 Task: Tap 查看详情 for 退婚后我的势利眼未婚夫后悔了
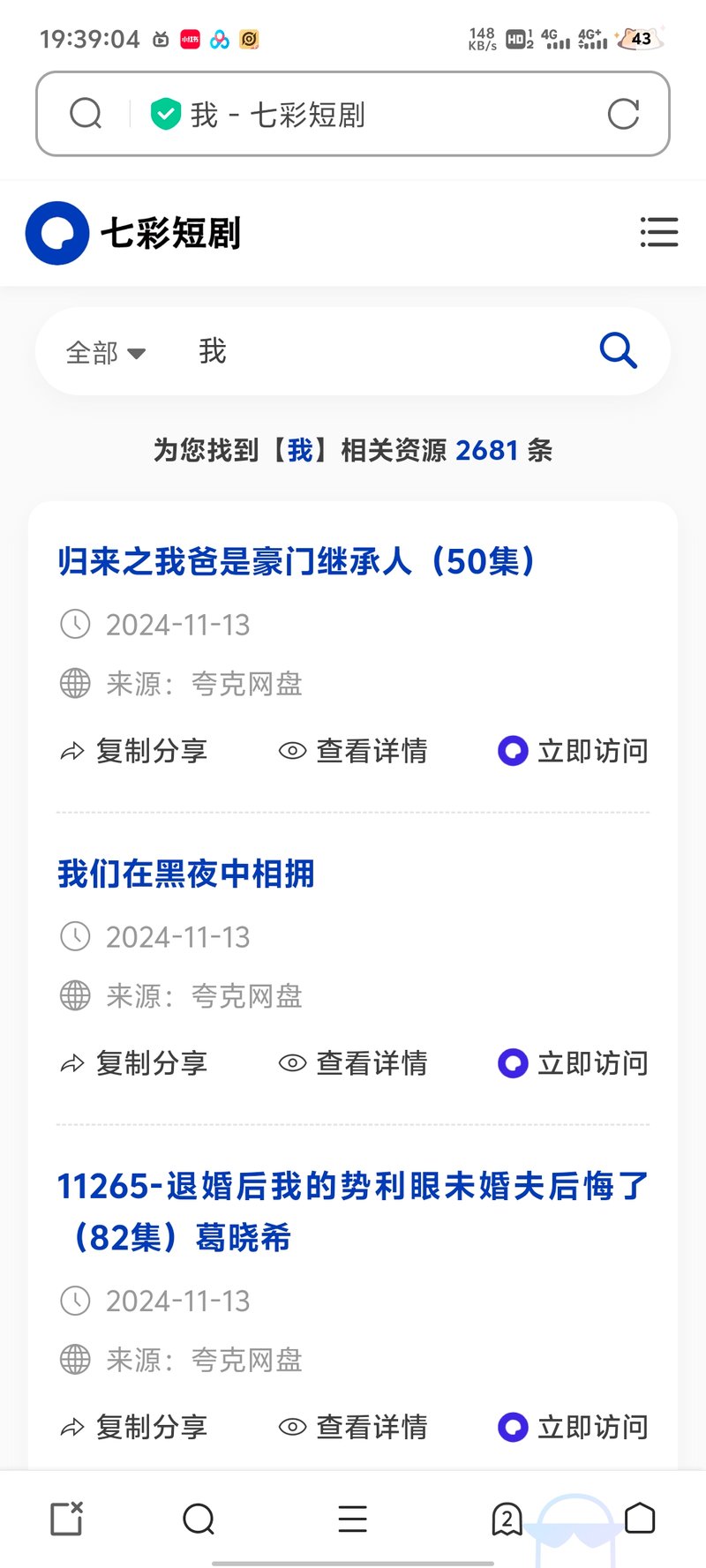[x=353, y=1427]
